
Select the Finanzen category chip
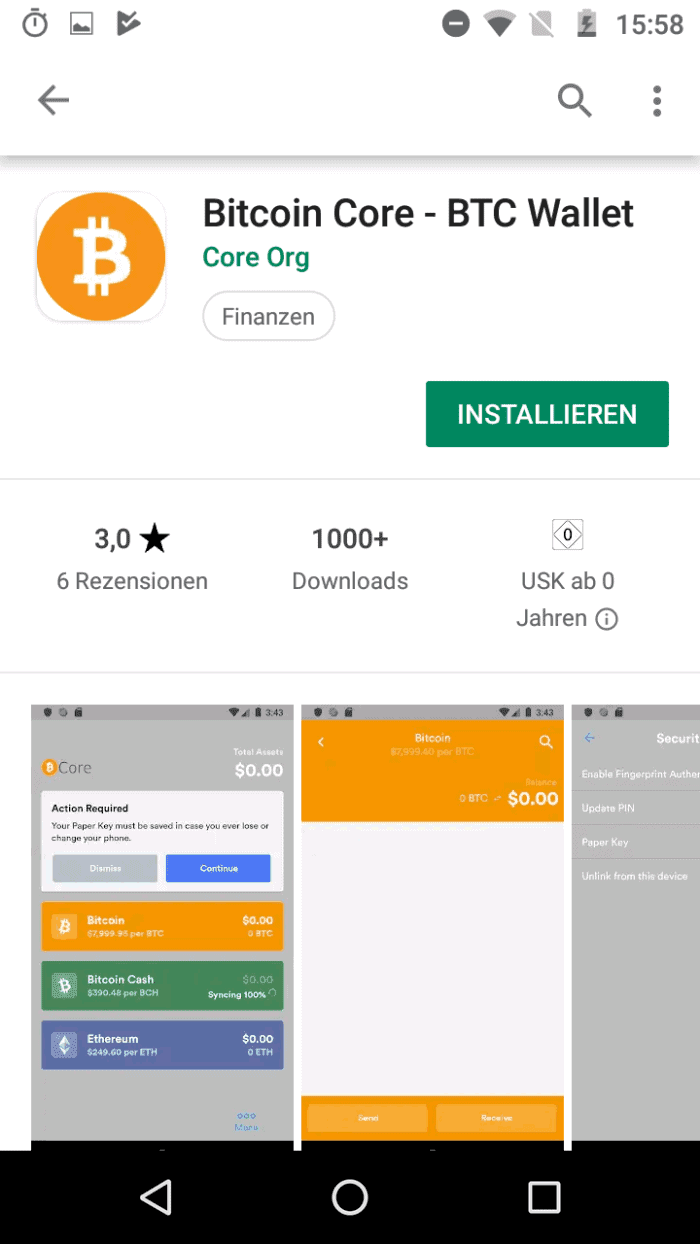268,317
